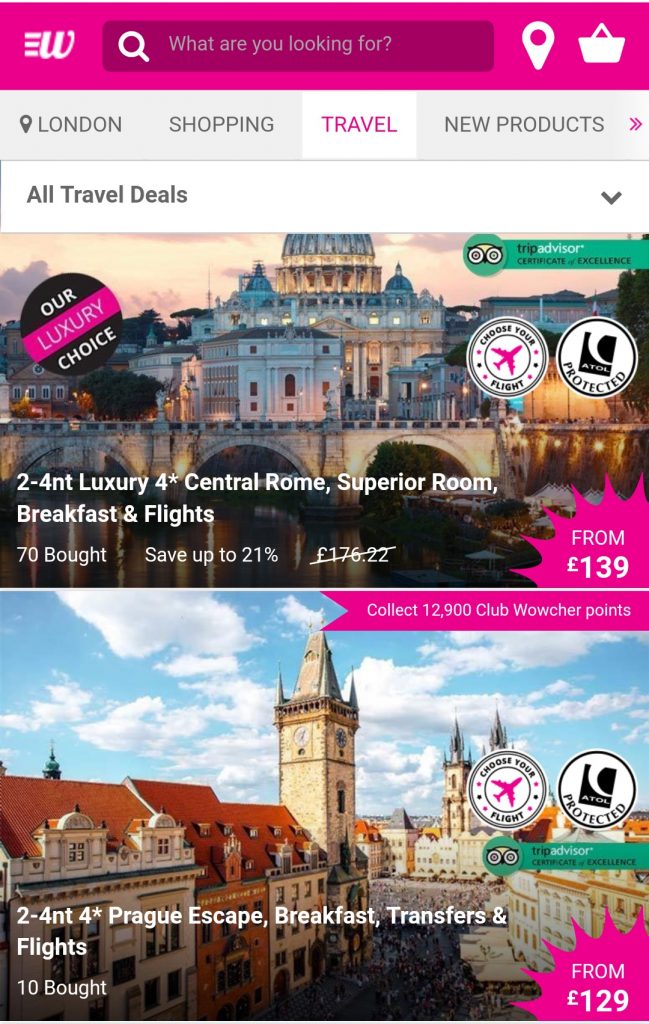The width and height of the screenshot is (649, 1024).
Task: Open the location pin icon
Action: (538, 46)
